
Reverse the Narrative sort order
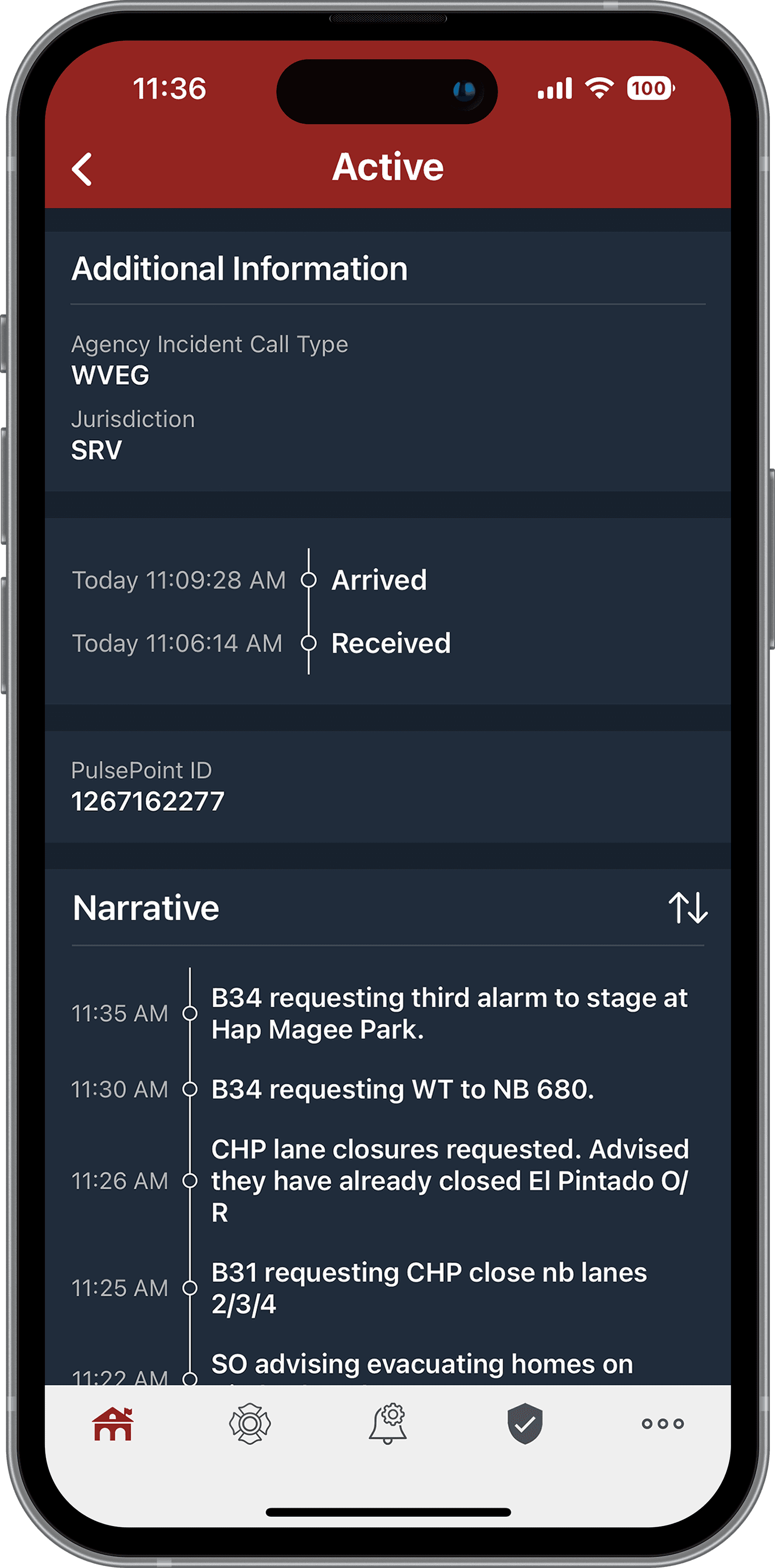pyautogui.click(x=687, y=908)
